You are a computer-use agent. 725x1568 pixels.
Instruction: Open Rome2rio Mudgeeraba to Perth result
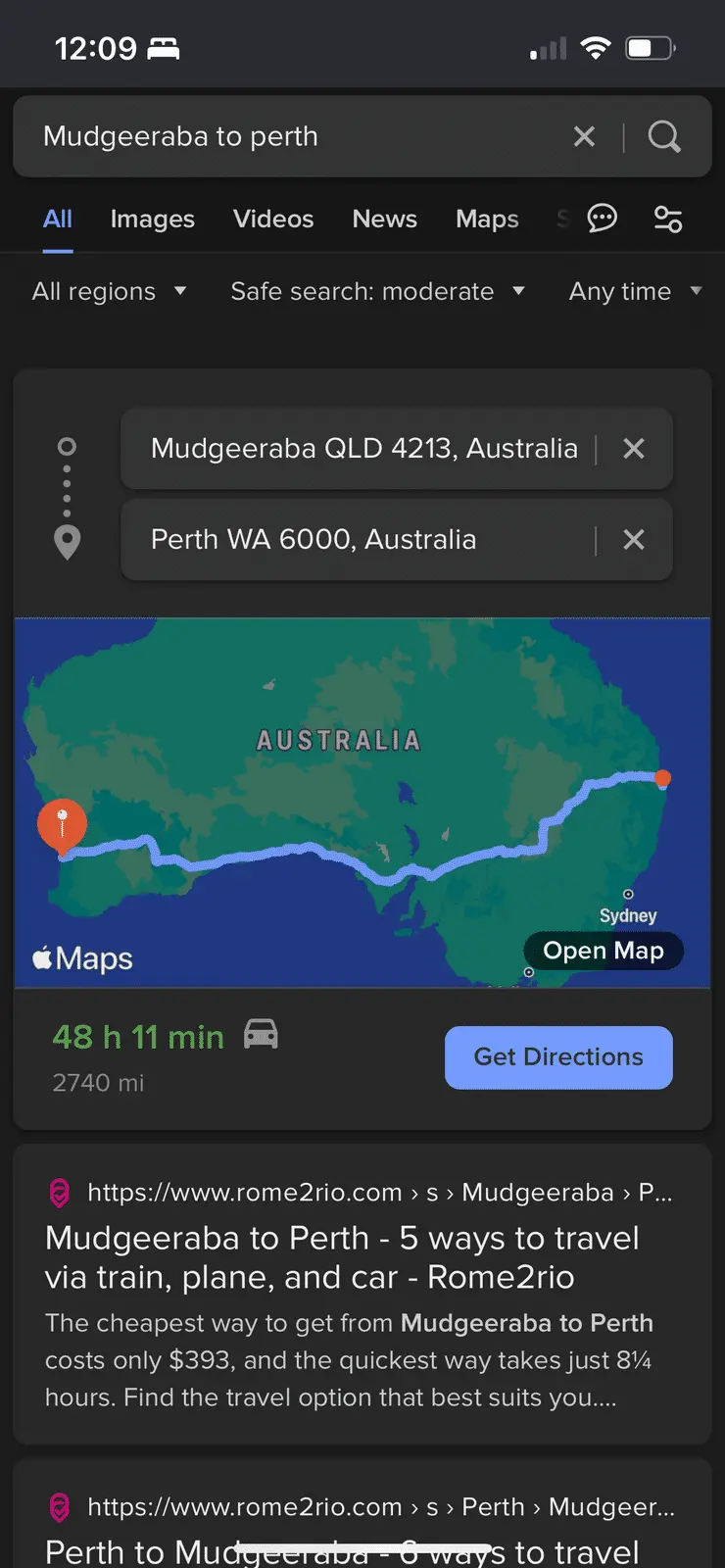(342, 1257)
